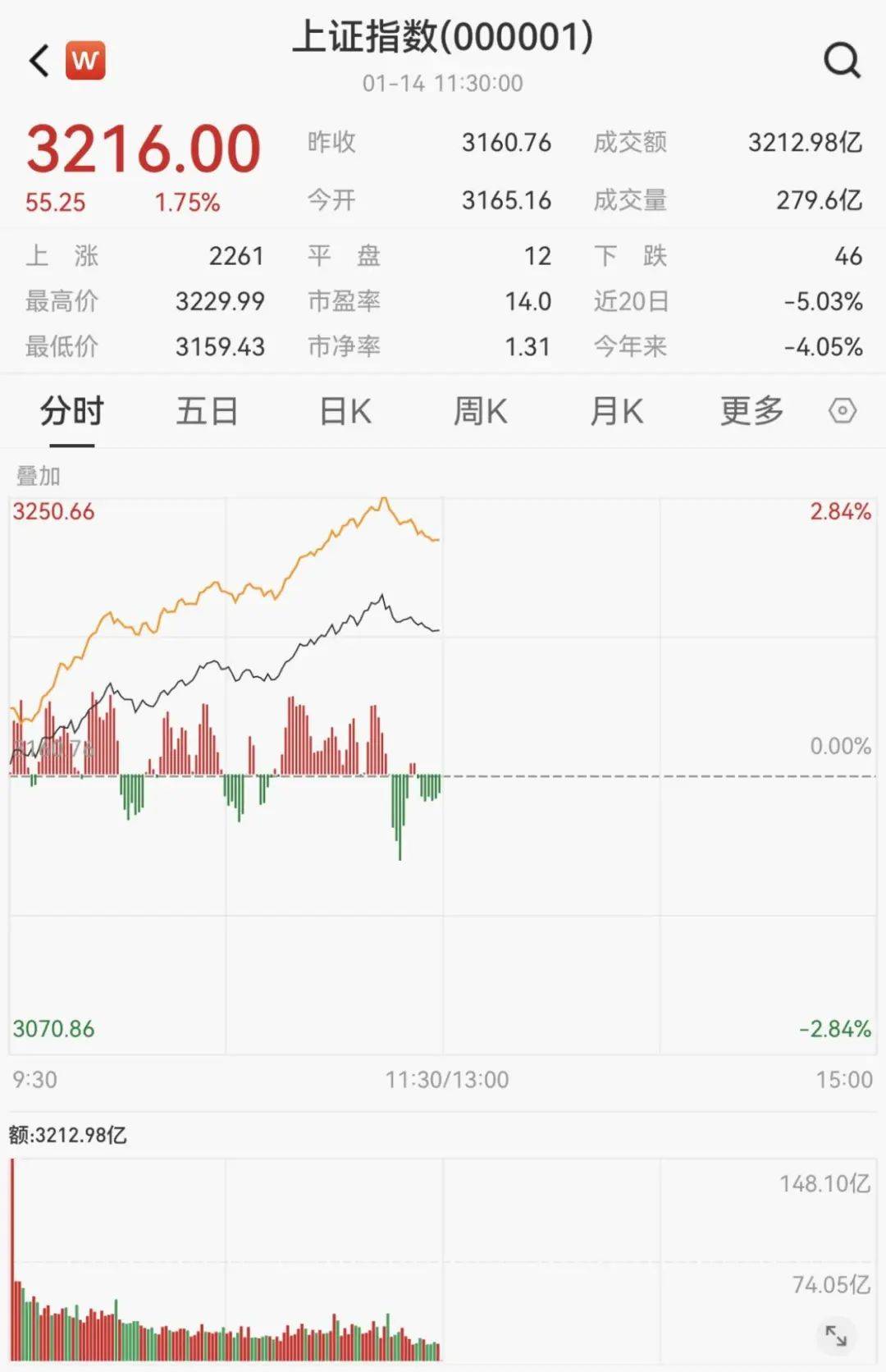
Task: Open the 日K daily candlestick tab
Action: pyautogui.click(x=344, y=412)
